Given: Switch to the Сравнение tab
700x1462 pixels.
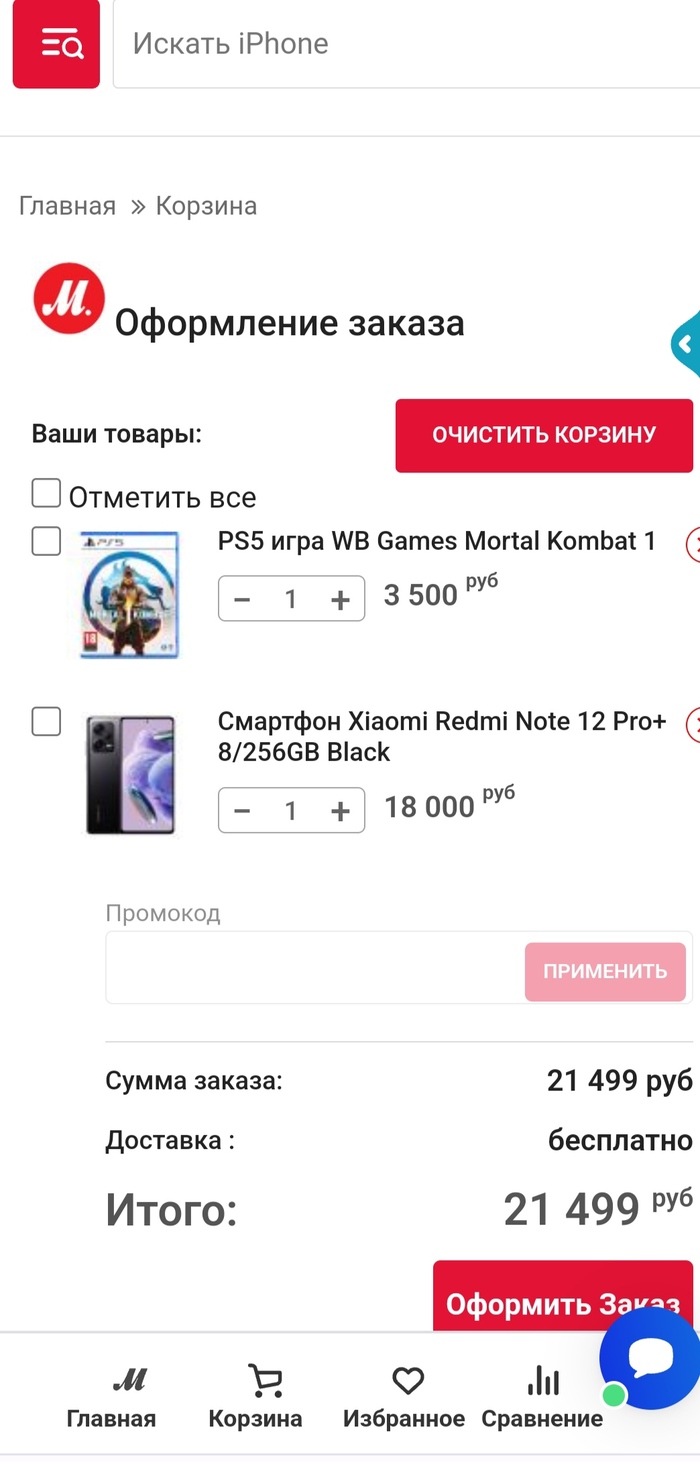Looking at the screenshot, I should click(542, 1399).
